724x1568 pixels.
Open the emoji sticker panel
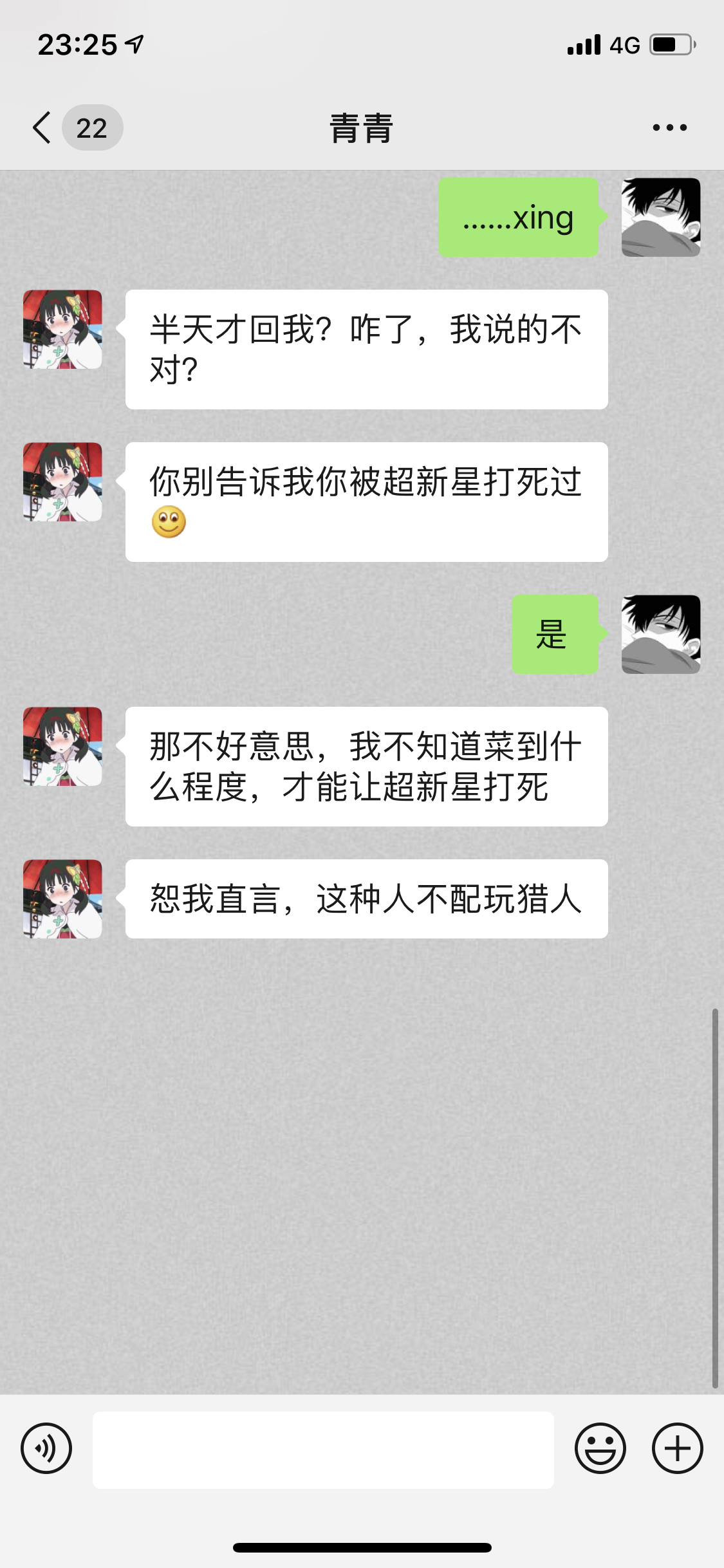tap(600, 1449)
